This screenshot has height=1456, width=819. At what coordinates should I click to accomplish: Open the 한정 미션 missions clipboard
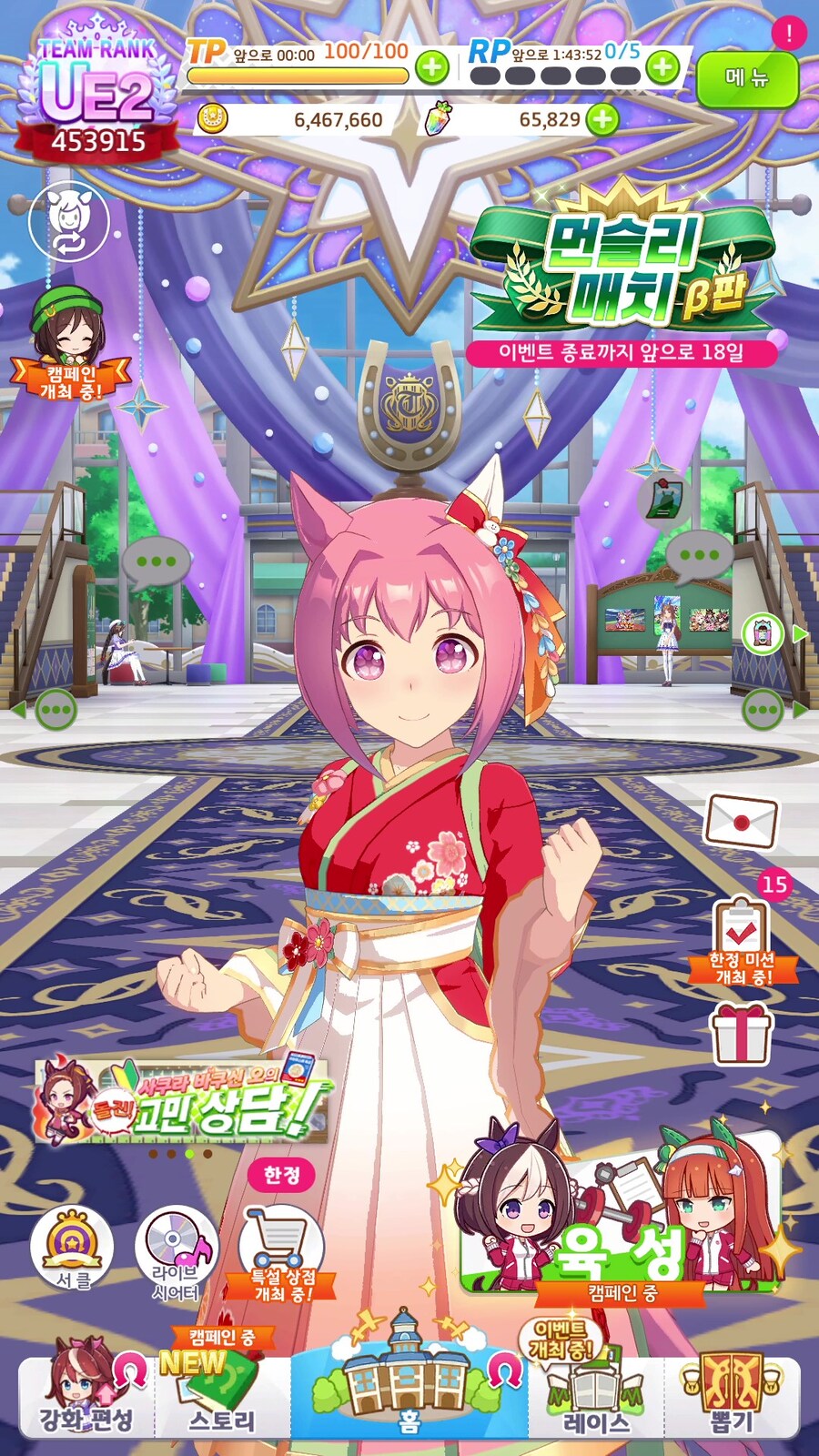(x=743, y=942)
